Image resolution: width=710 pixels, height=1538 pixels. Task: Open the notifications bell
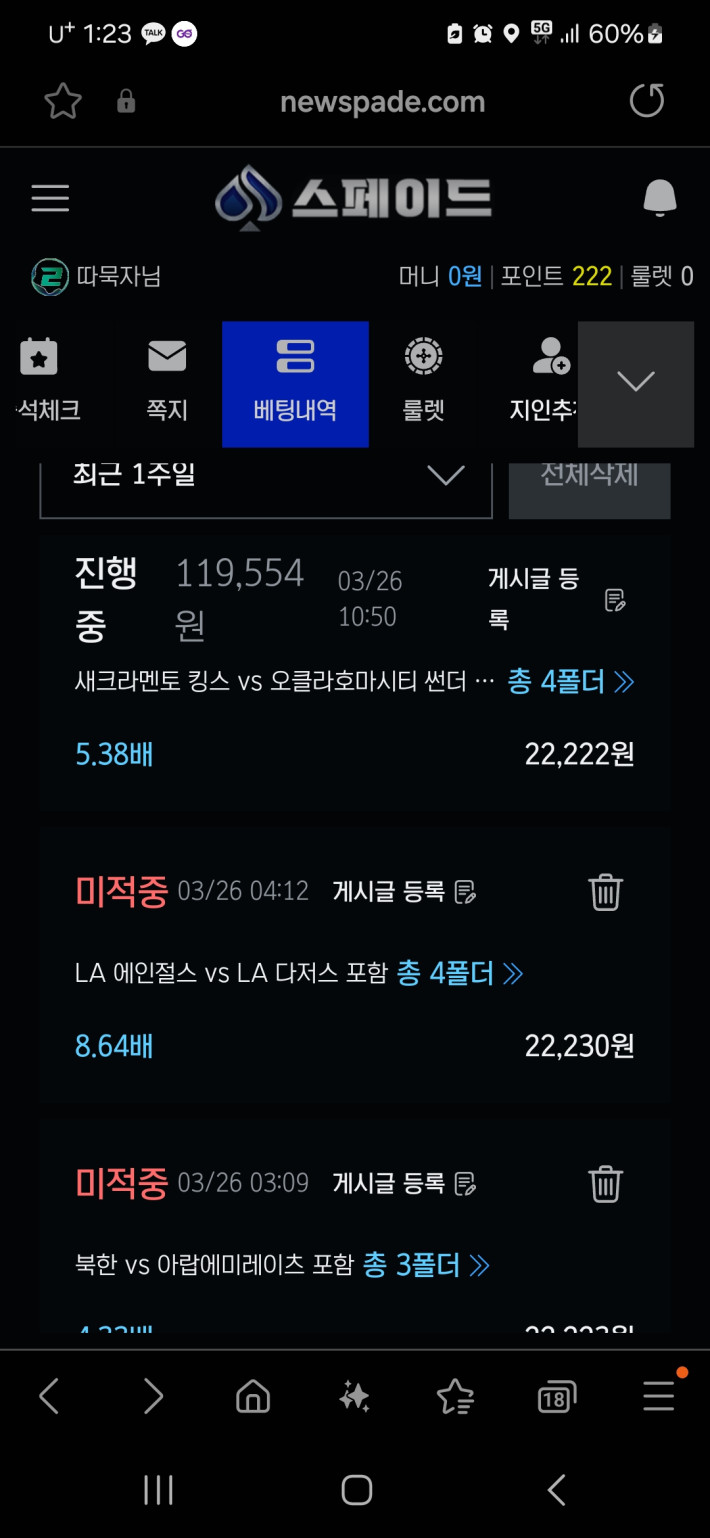coord(659,198)
